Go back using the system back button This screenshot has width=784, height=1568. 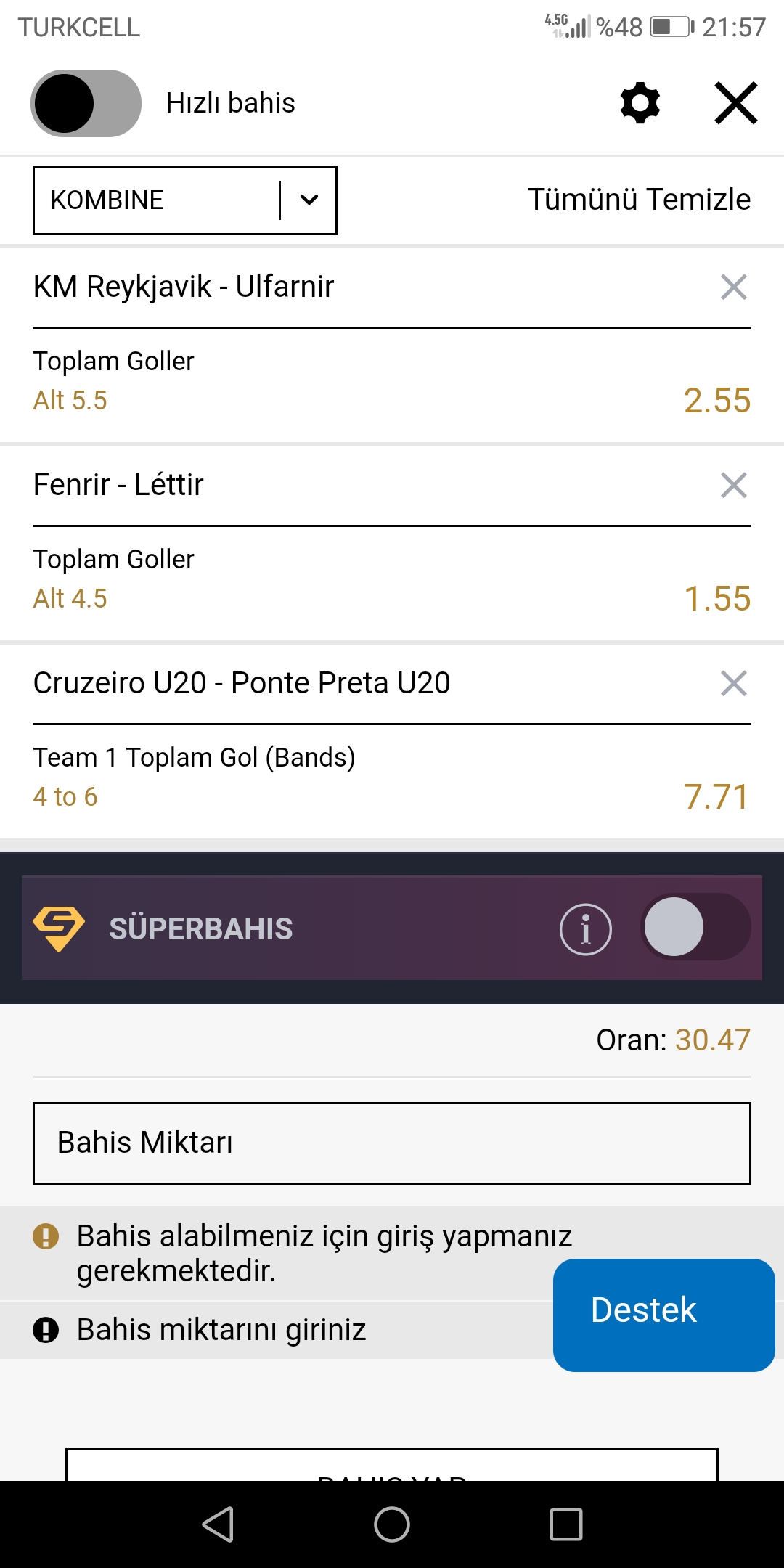218,1524
